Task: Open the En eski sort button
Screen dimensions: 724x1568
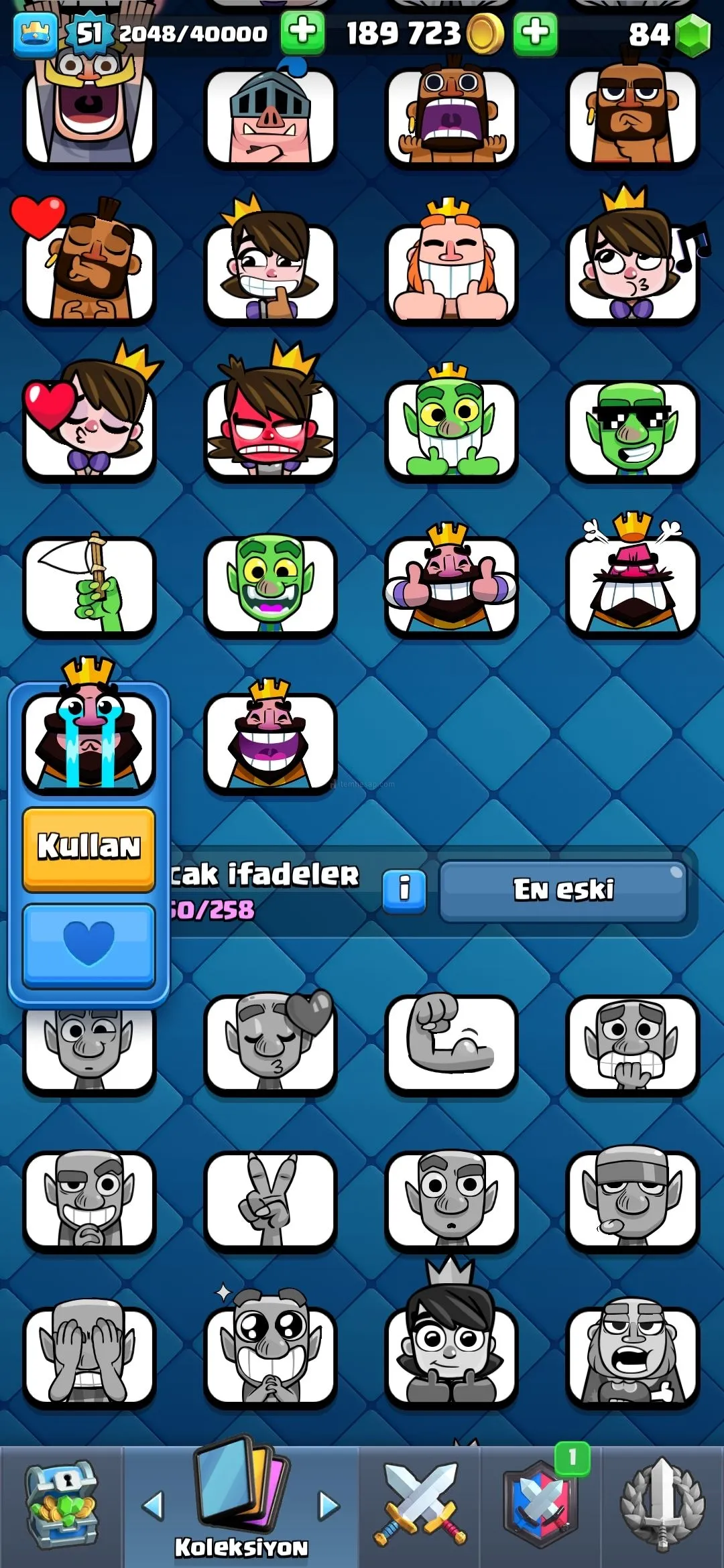Action: pyautogui.click(x=563, y=890)
